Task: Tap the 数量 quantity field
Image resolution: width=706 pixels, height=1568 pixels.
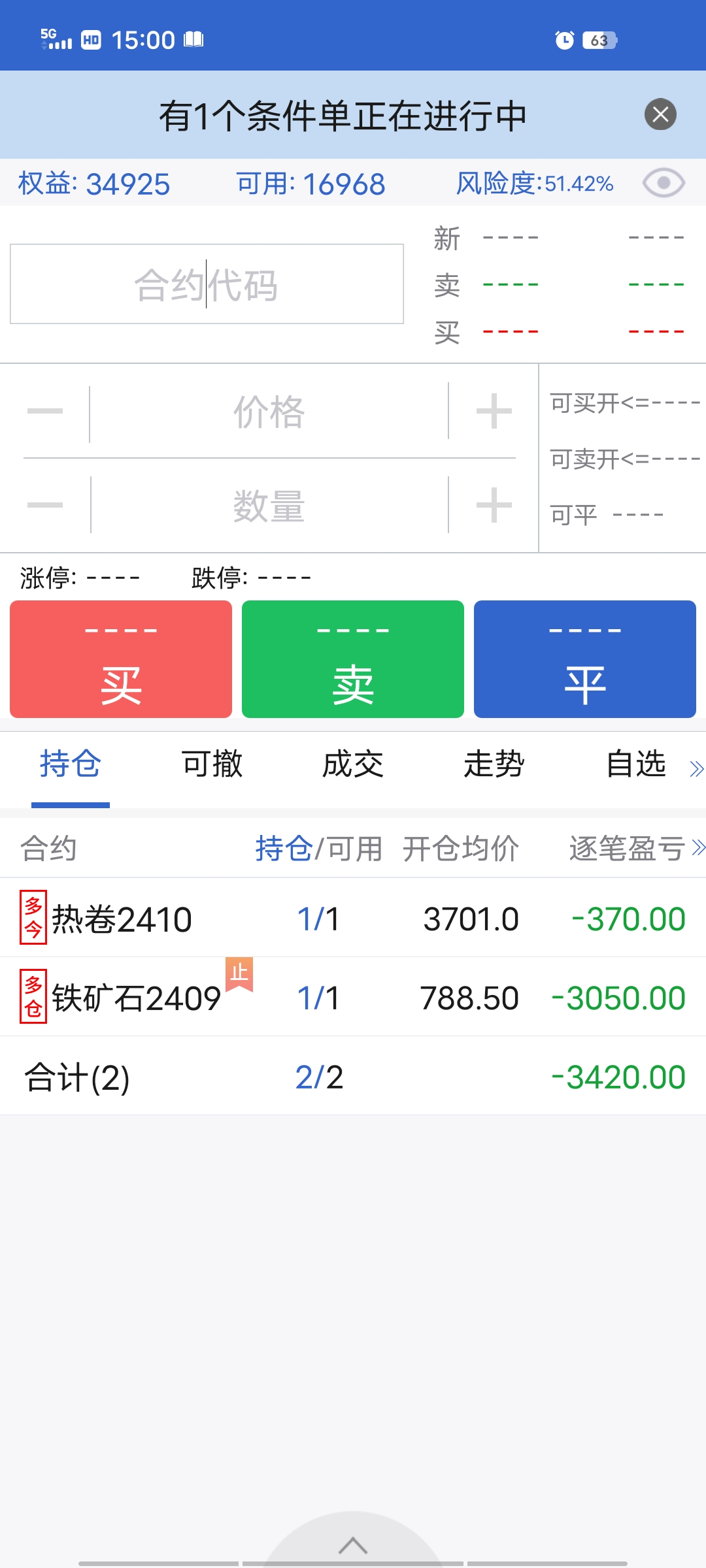Action: 269,505
